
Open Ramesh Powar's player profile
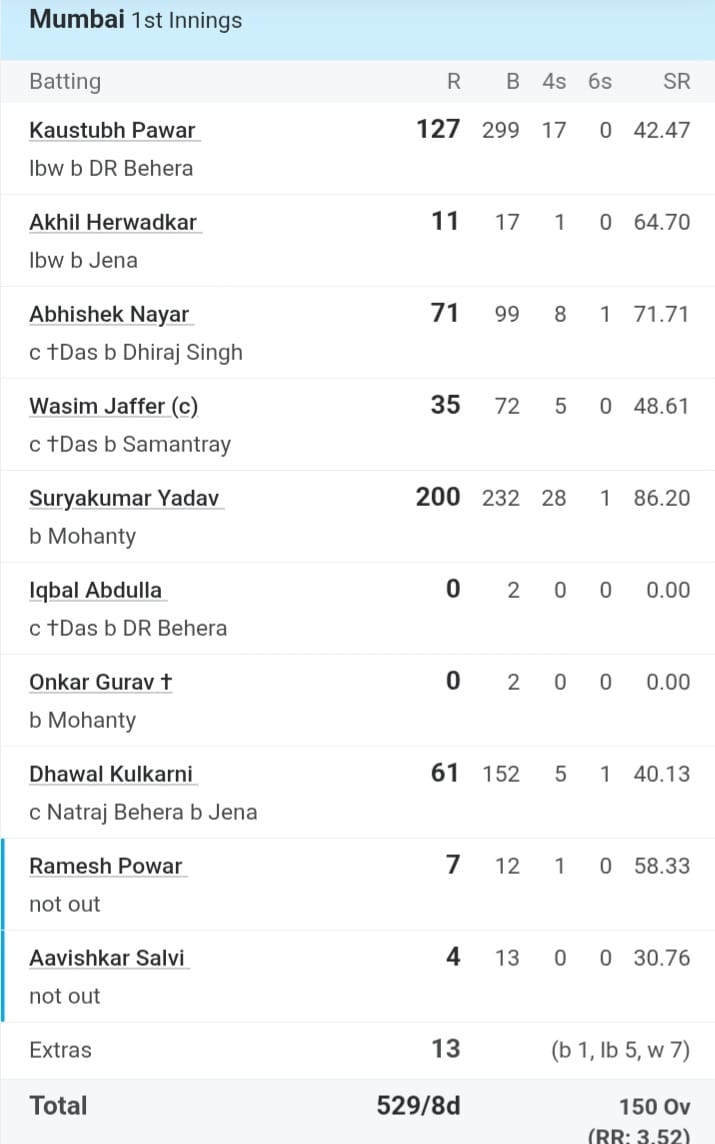(x=106, y=866)
